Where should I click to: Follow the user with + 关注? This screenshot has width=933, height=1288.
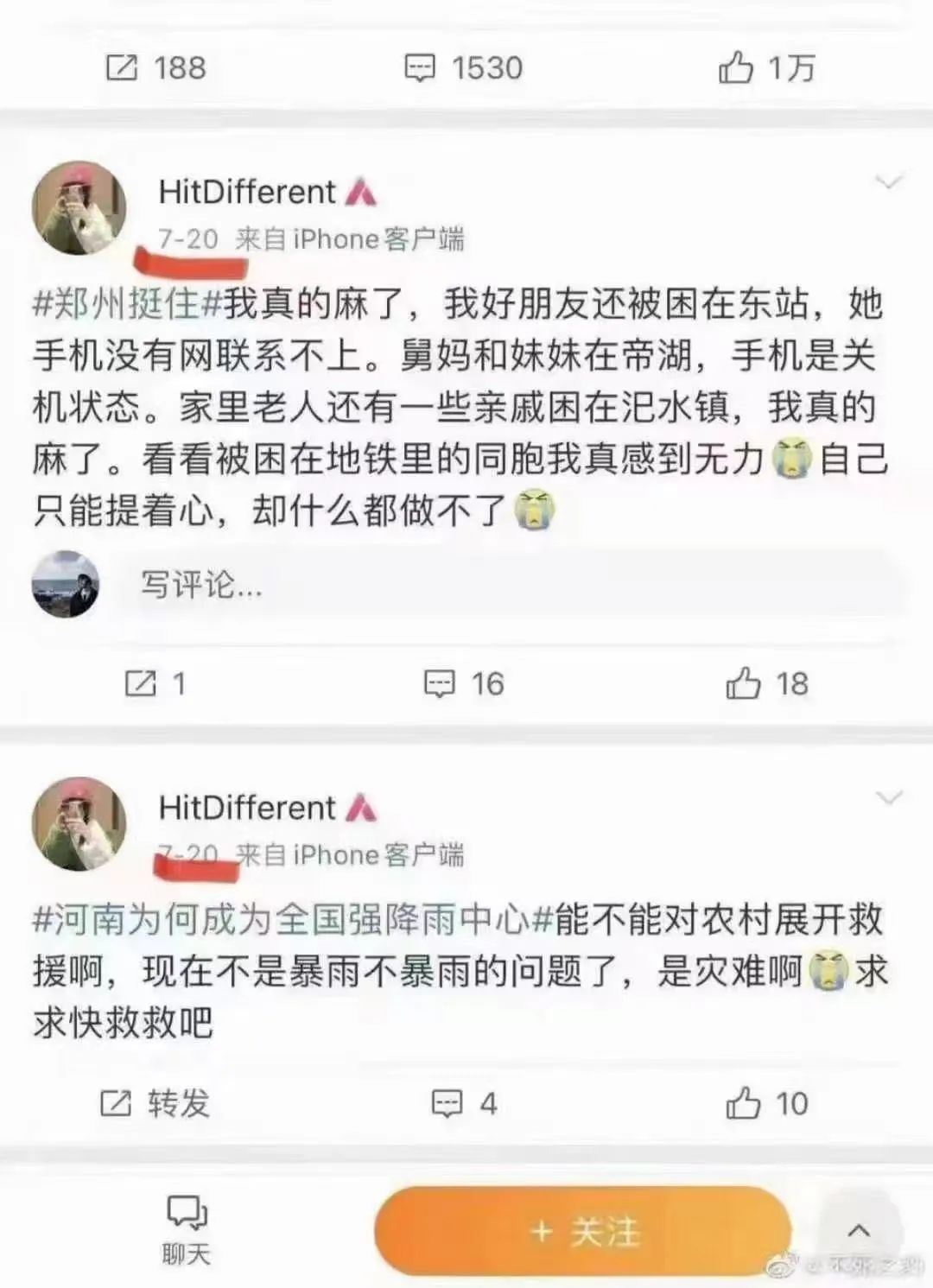coord(584,1231)
